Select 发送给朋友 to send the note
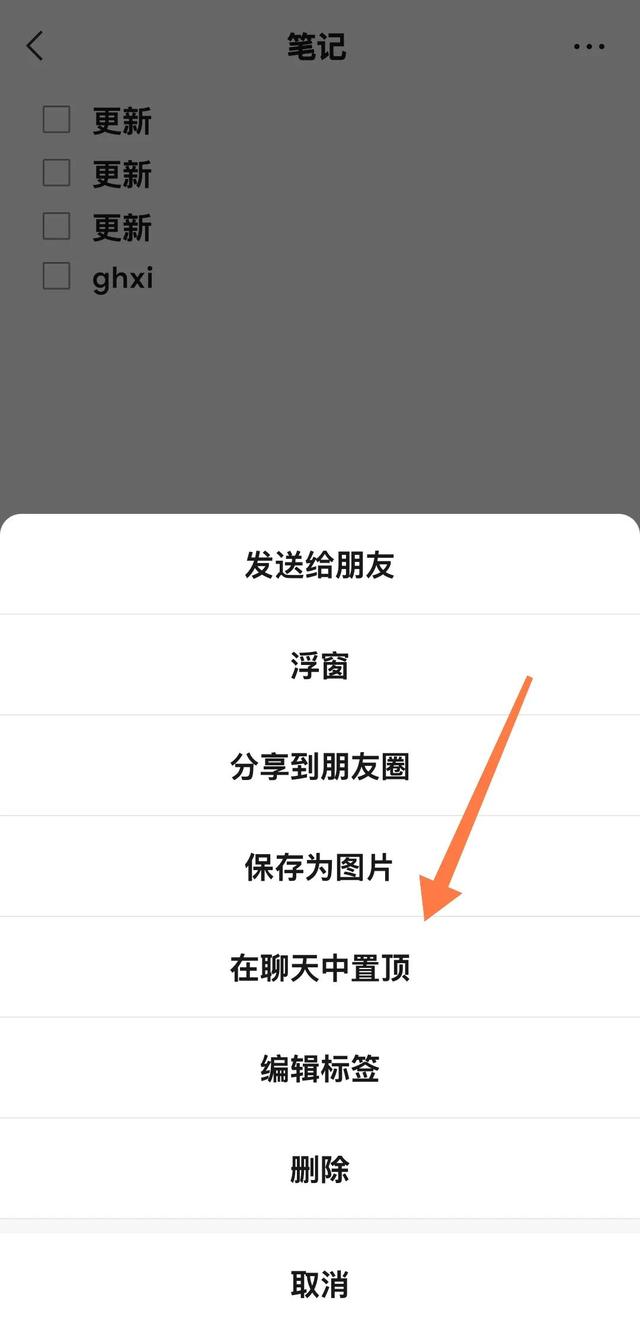The image size is (640, 1333). point(320,565)
